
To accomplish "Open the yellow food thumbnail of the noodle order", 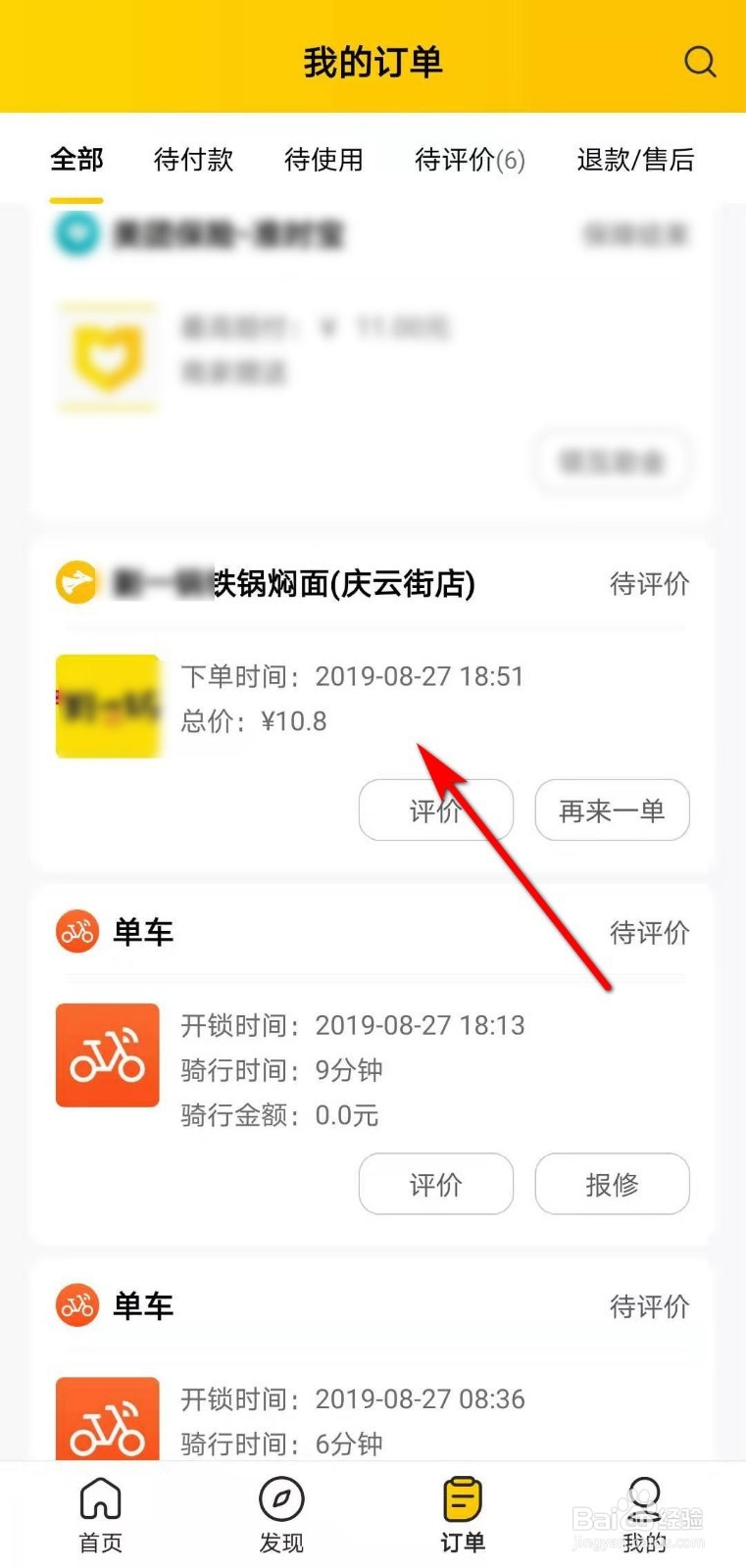I will tap(108, 706).
